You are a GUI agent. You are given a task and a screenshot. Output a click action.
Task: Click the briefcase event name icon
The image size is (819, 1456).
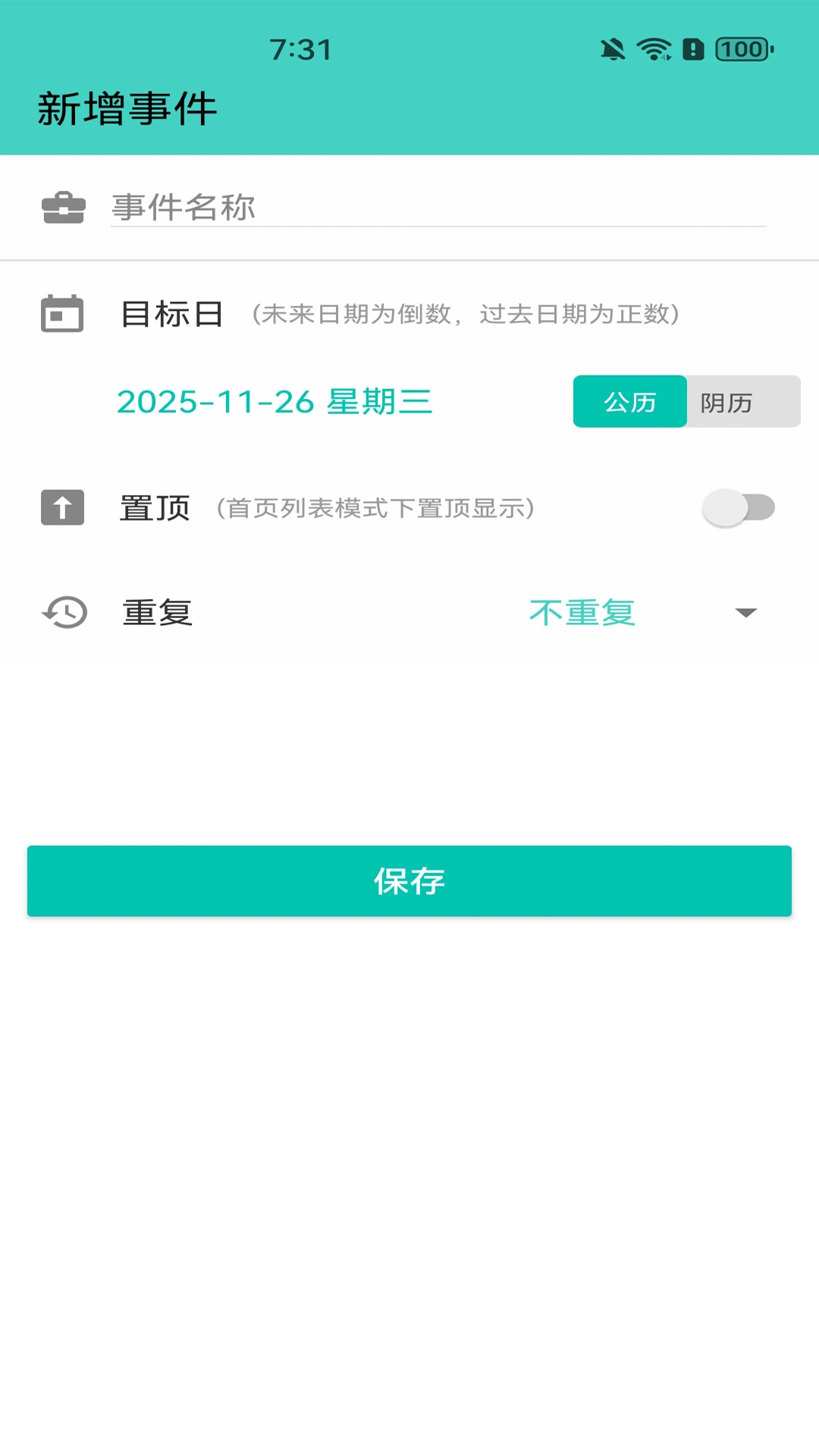(x=64, y=206)
